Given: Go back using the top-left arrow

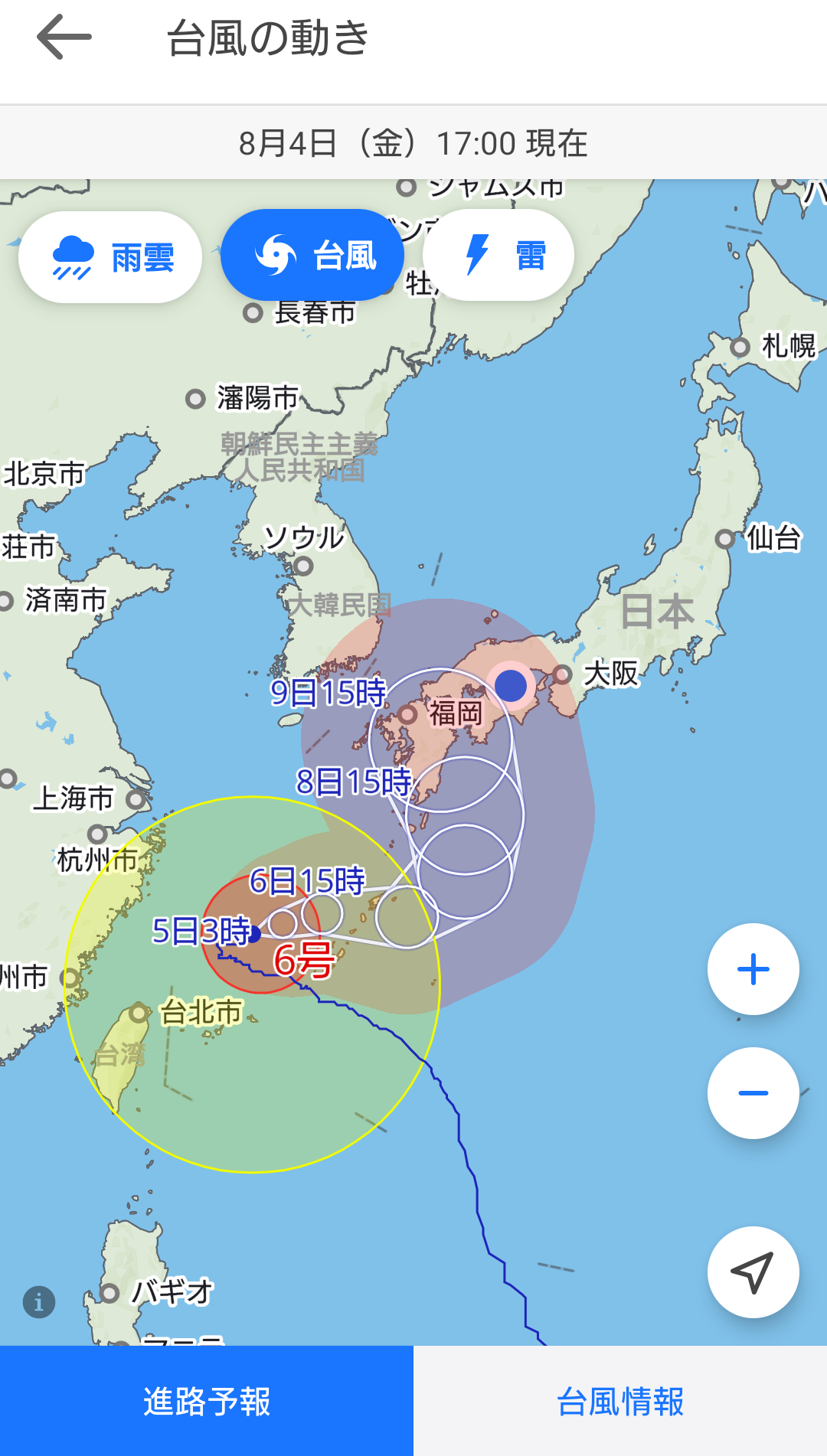Looking at the screenshot, I should [x=64, y=38].
